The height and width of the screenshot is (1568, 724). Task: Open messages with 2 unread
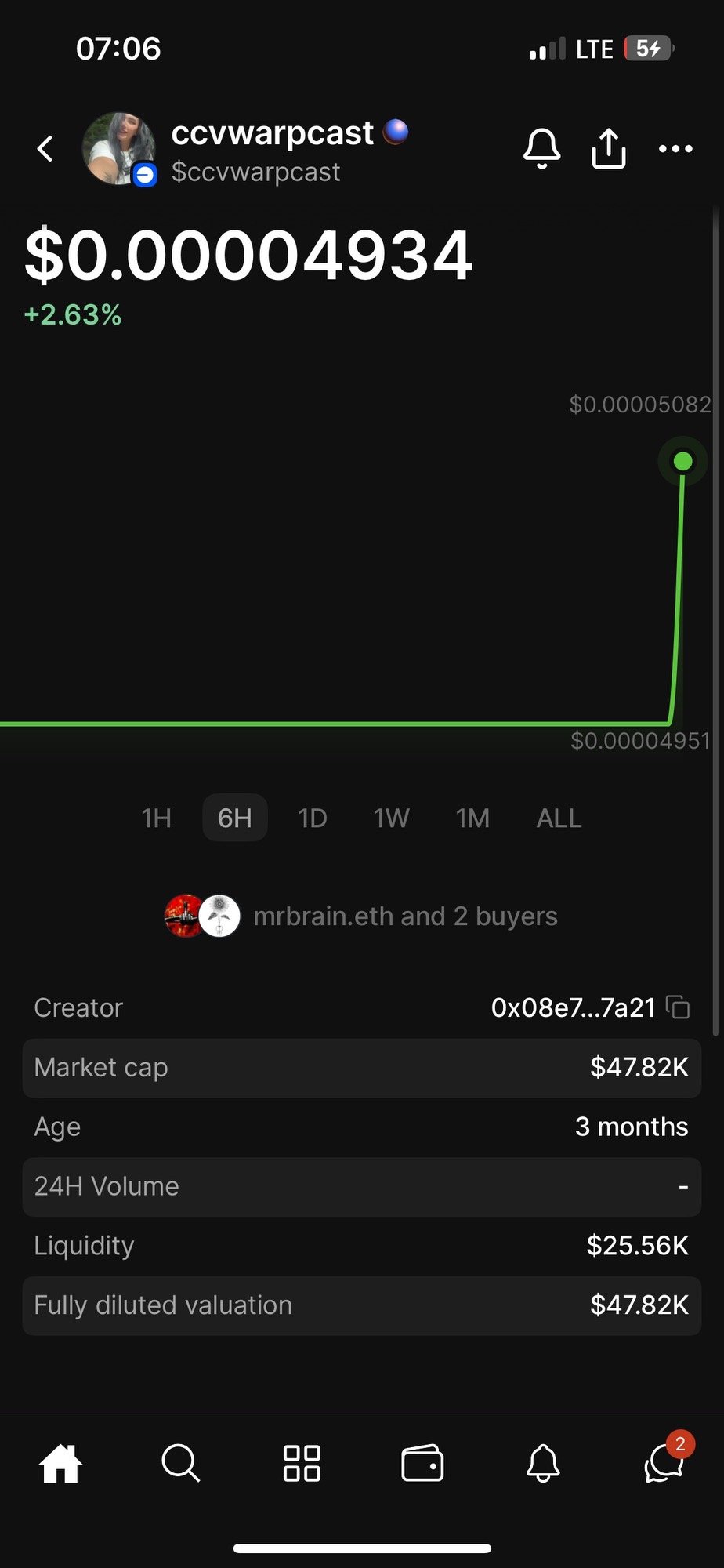(x=664, y=1463)
